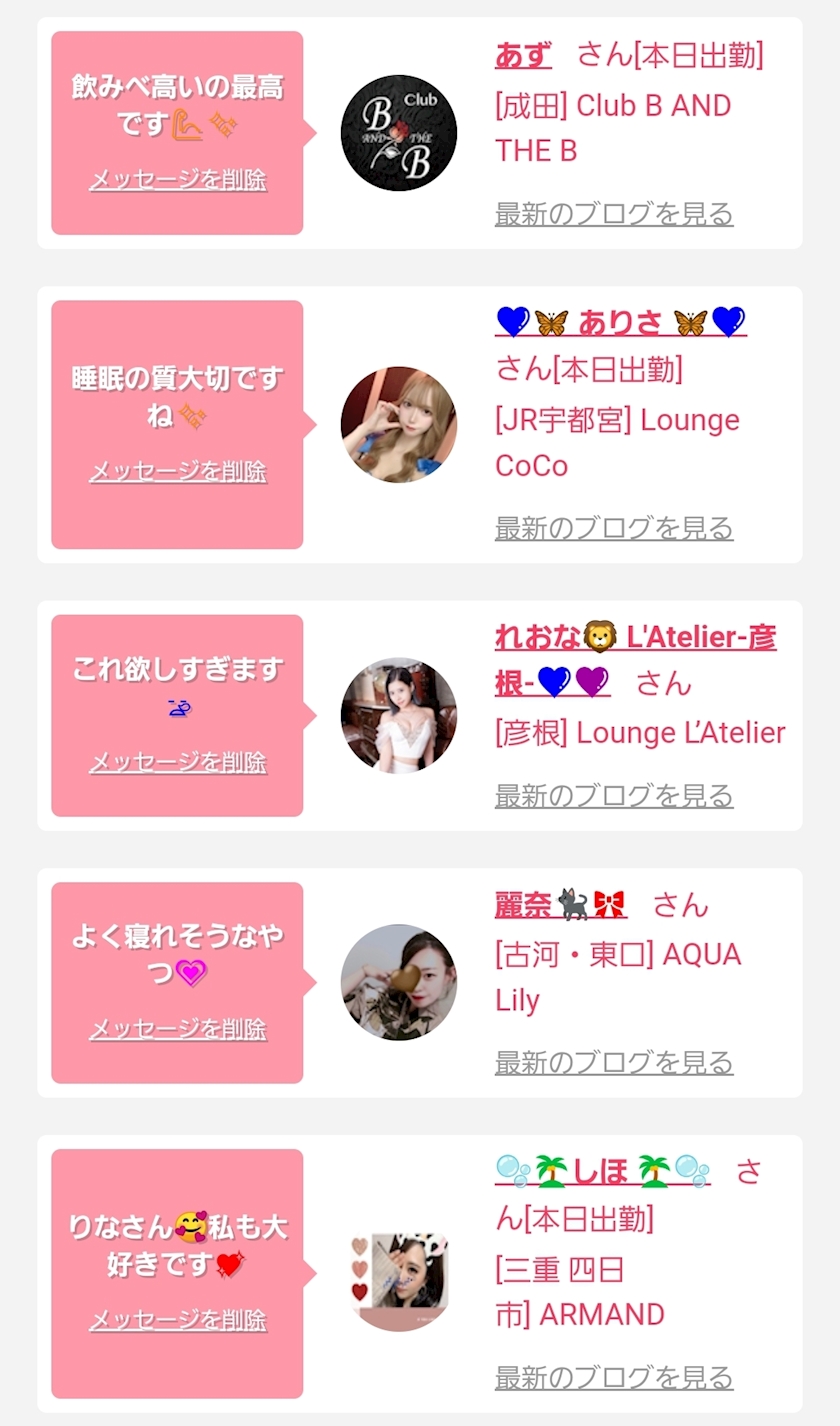The height and width of the screenshot is (1426, 840).
Task: Open しほ's profile name link
Action: tap(602, 1171)
